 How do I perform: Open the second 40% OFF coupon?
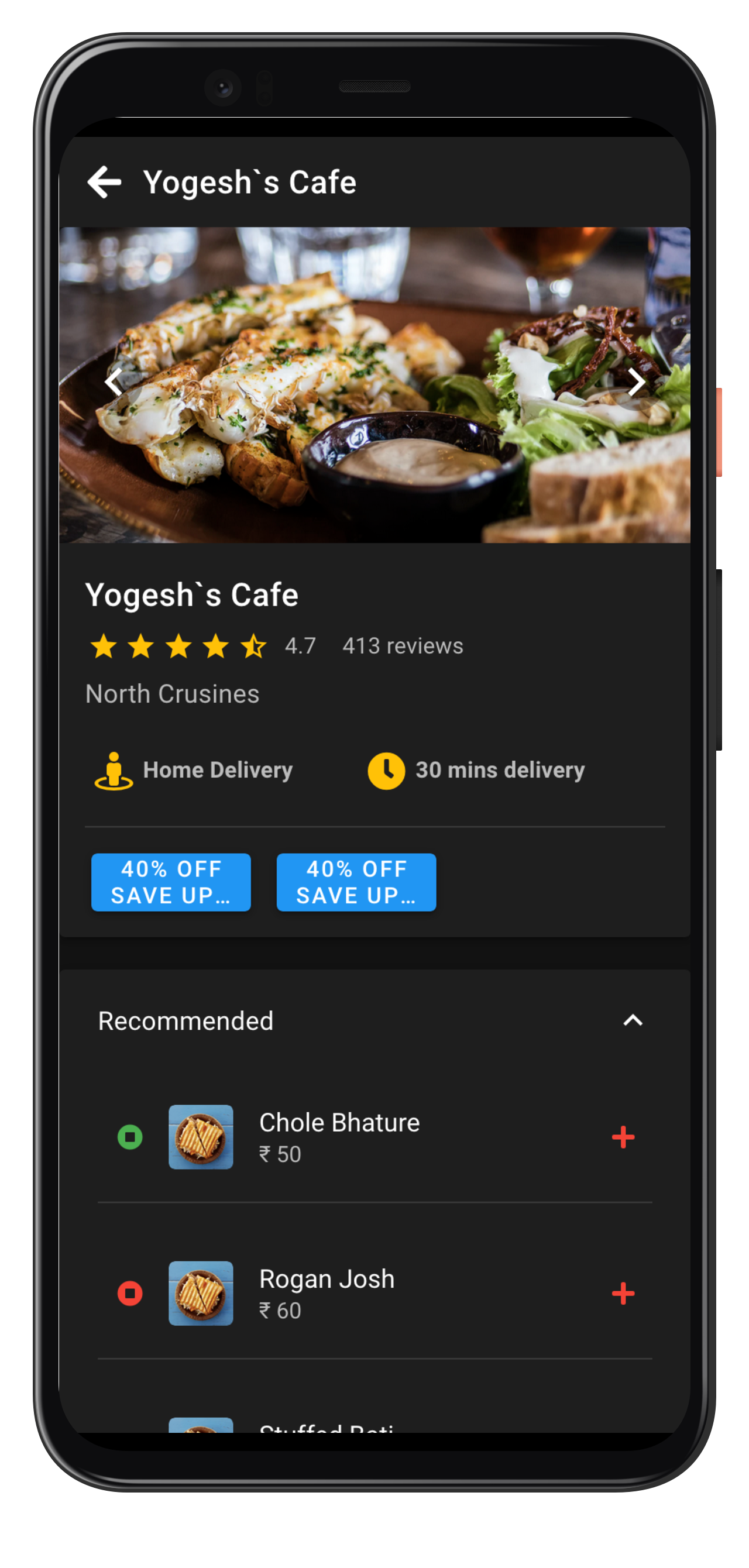356,882
